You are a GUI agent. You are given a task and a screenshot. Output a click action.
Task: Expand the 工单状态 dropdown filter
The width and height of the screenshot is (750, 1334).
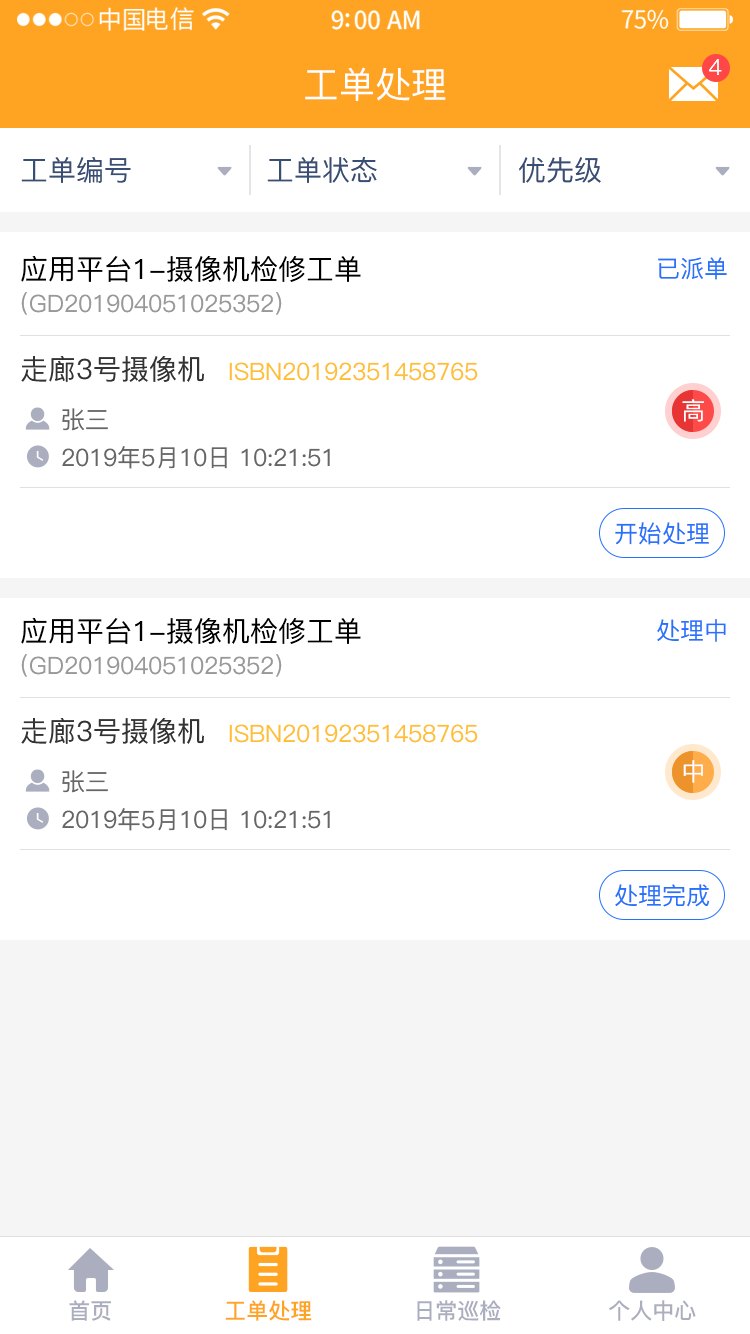pos(374,171)
